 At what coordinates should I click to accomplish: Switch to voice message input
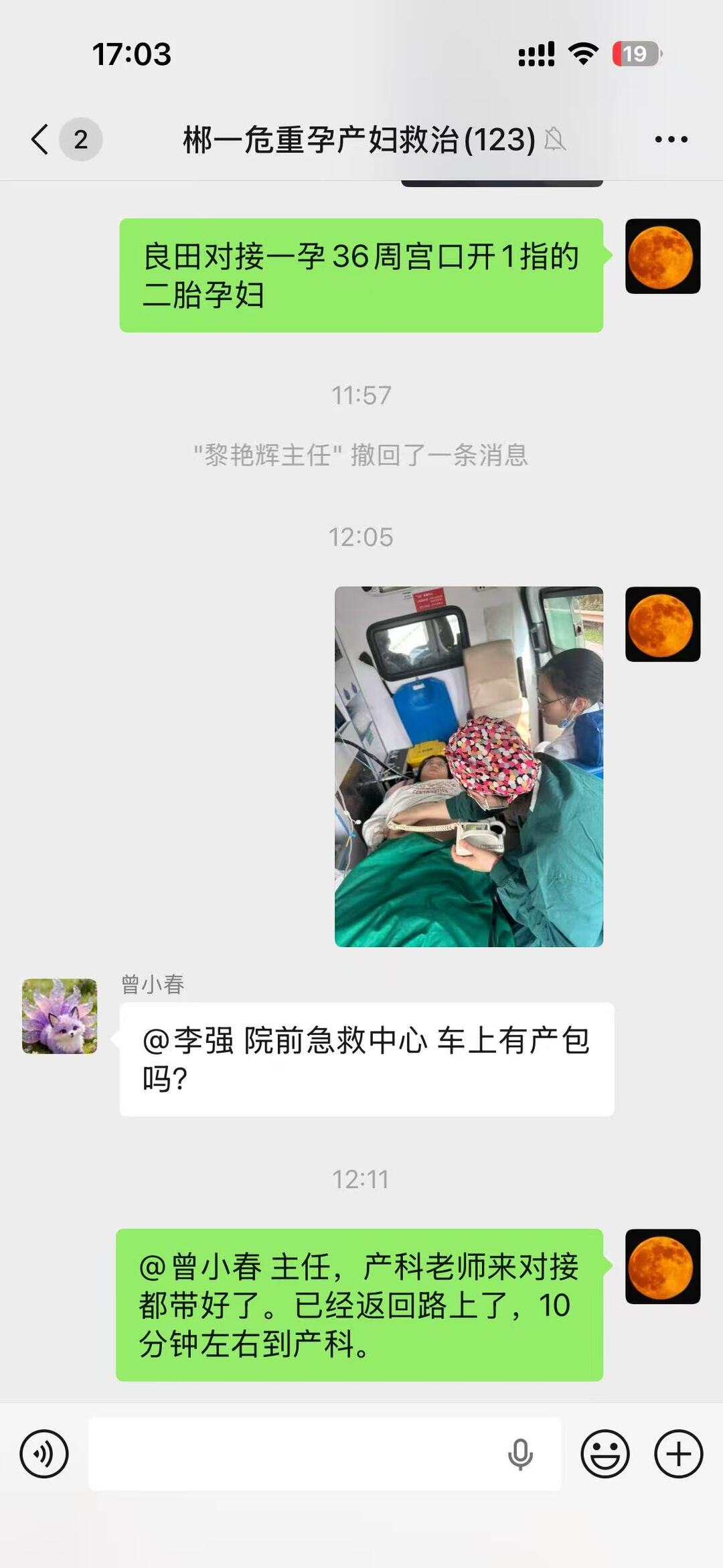point(44,1454)
